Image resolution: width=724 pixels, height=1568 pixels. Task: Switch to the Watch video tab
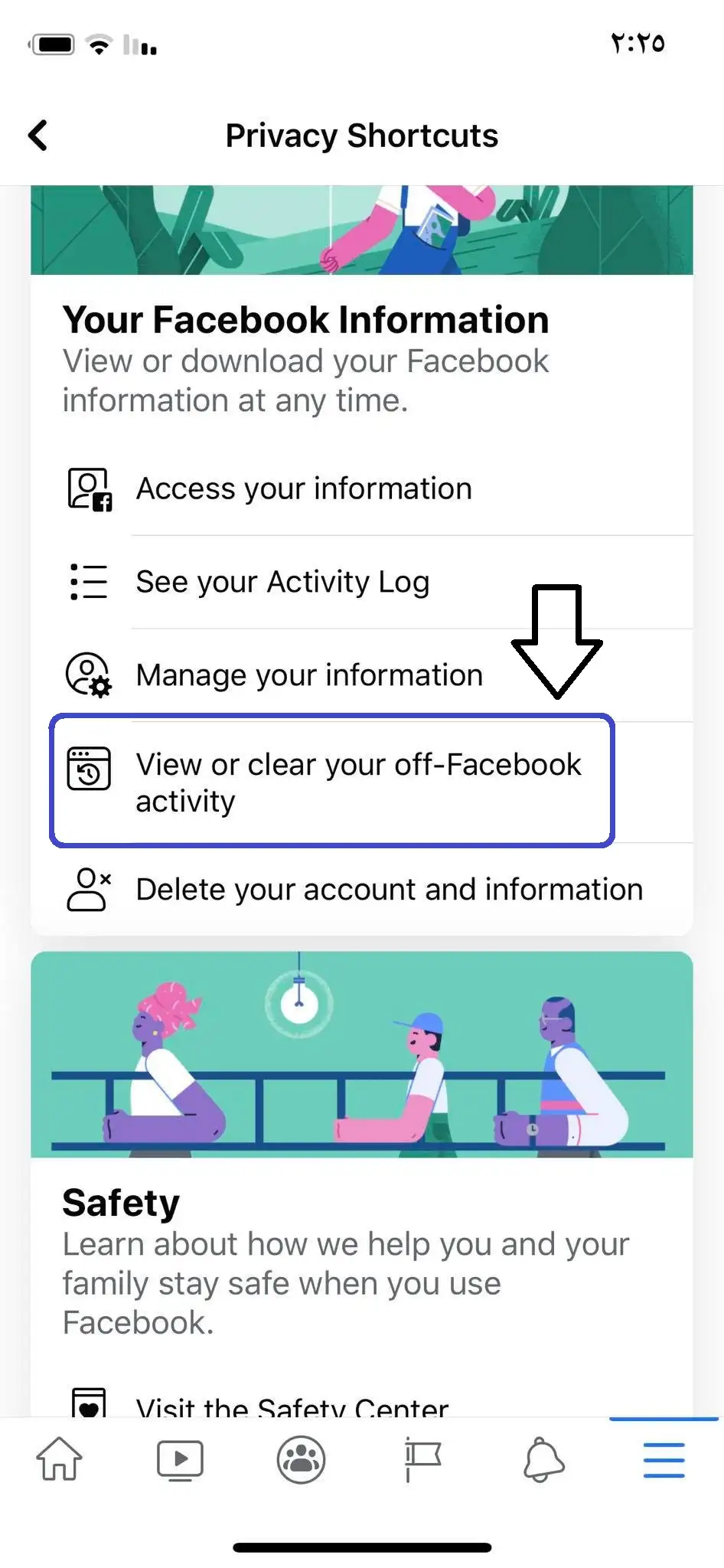180,1459
